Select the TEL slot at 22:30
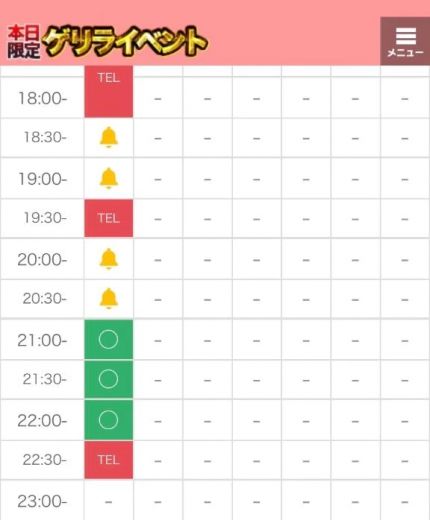The width and height of the screenshot is (430, 520). (109, 460)
